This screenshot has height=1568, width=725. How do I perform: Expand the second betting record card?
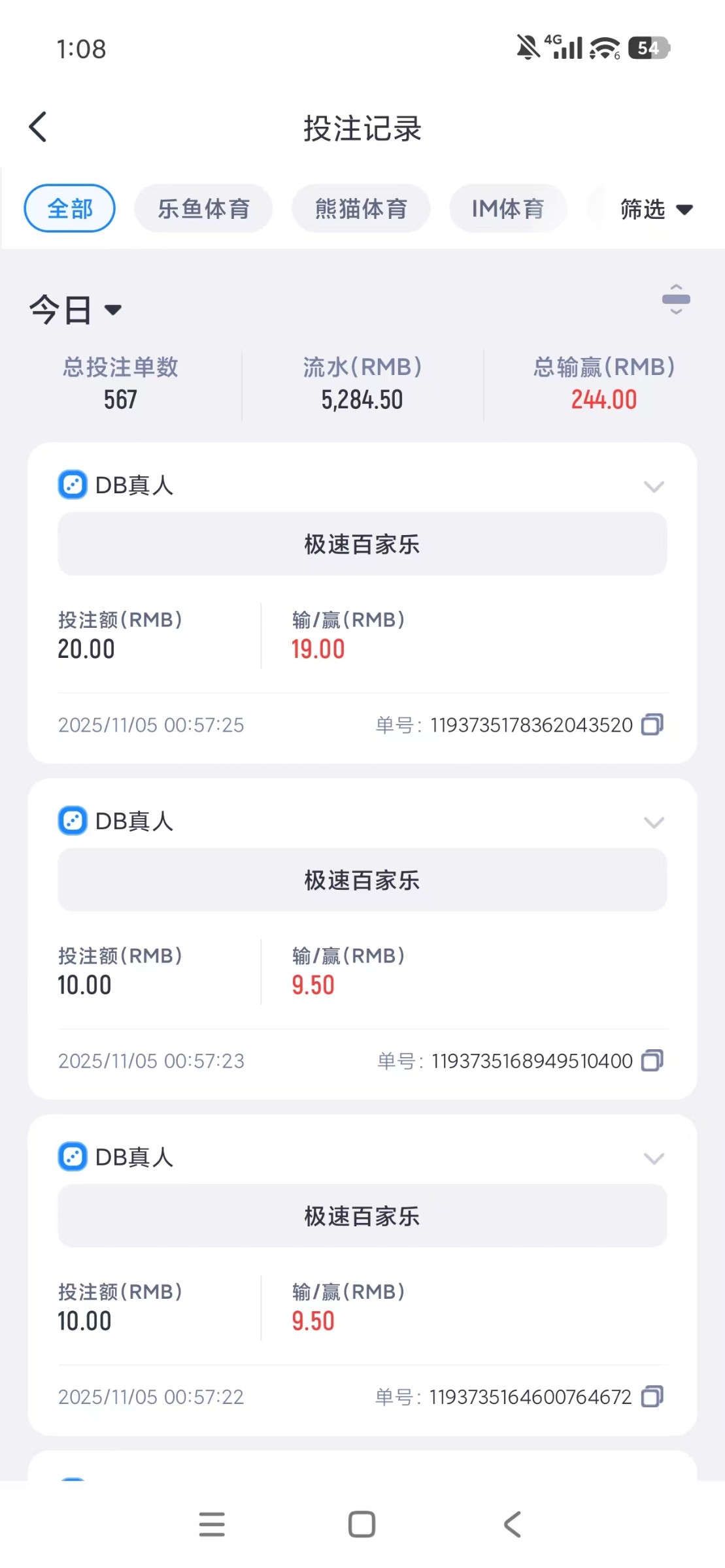[653, 823]
